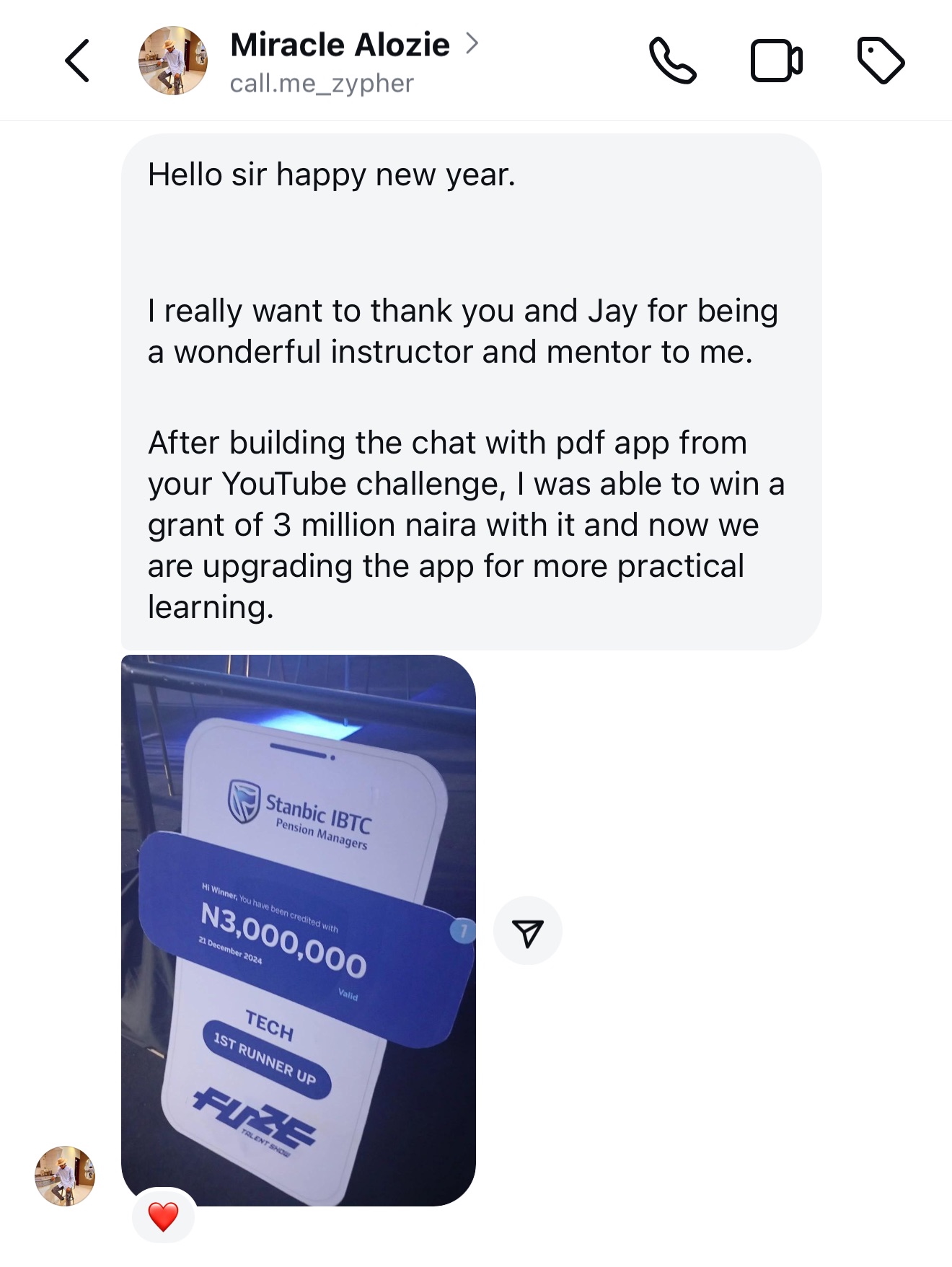Tap Miracle Alozie's profile picture in header
Screen dimensions: 952x1267
(x=173, y=61)
